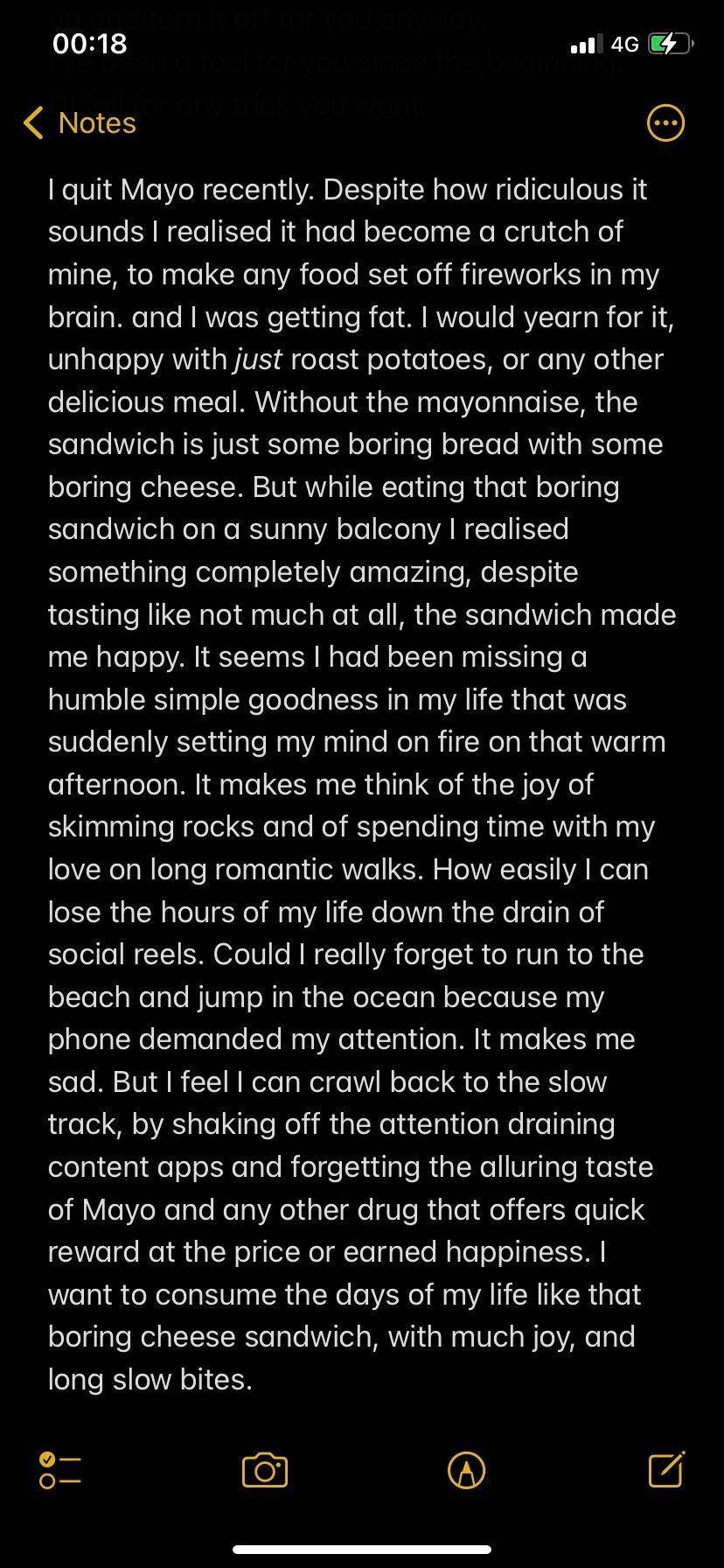Add a checklist to the note

point(60,1470)
